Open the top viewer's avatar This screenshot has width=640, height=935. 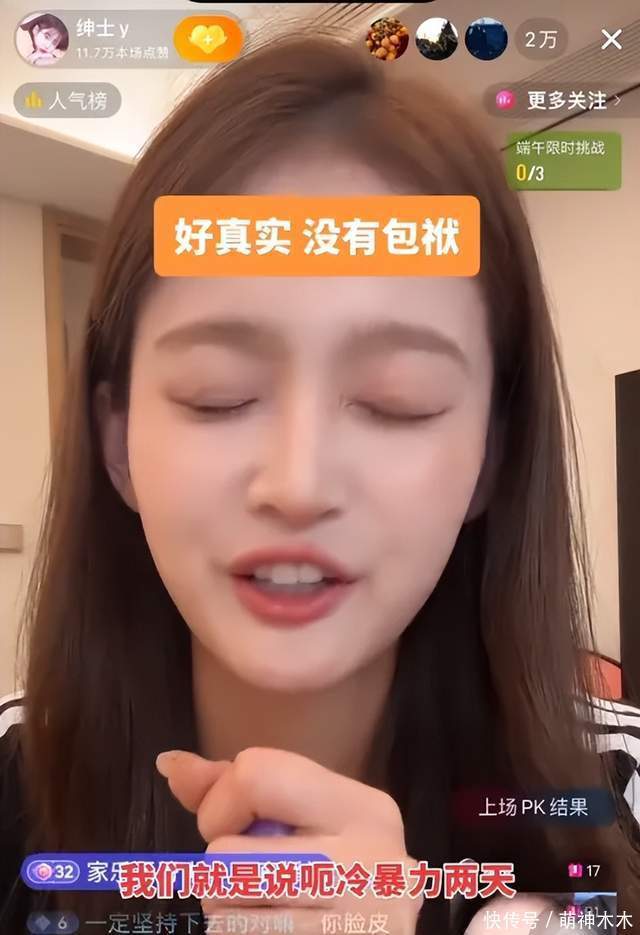[x=387, y=40]
